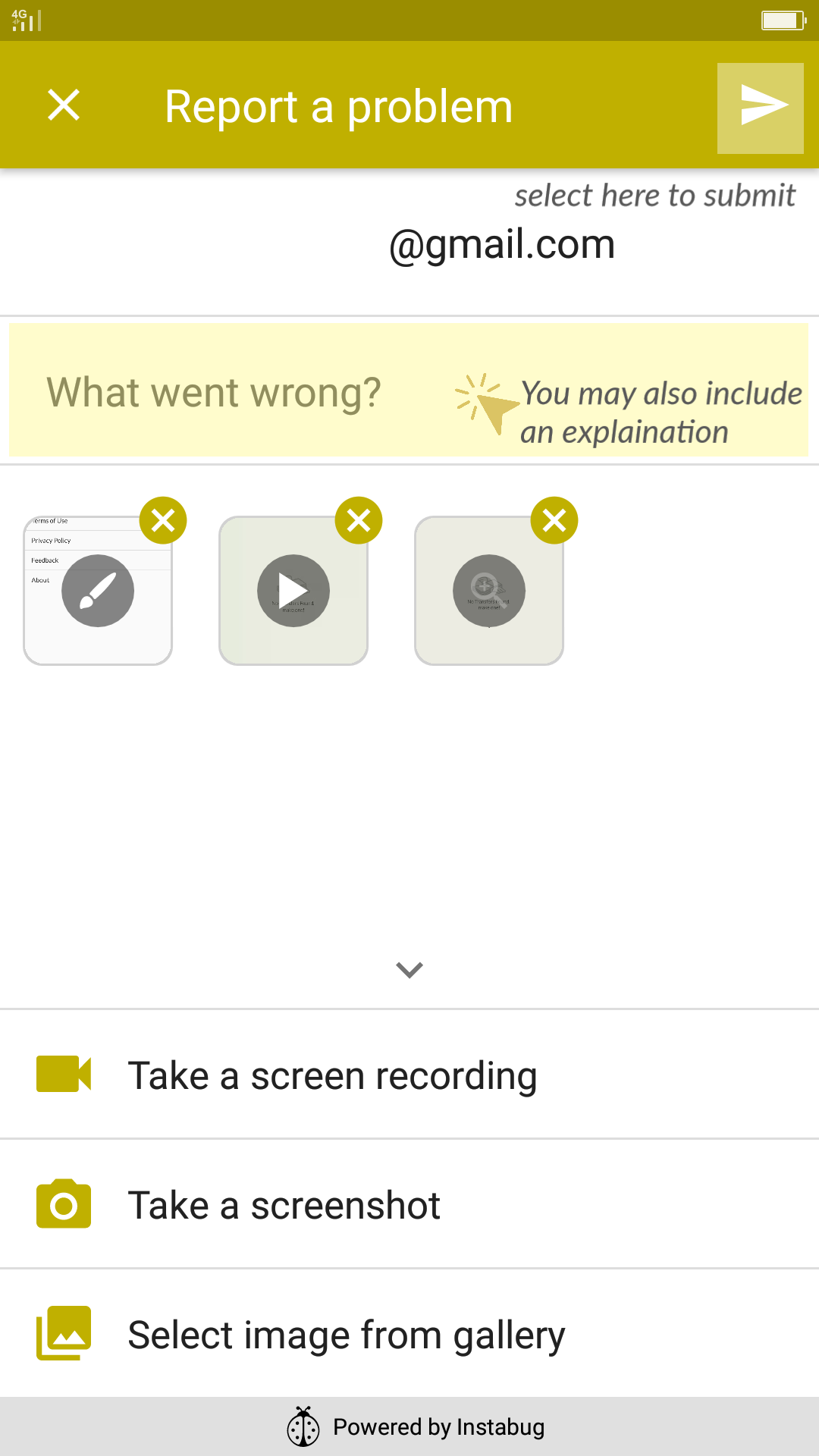Screen dimensions: 819x1456
Task: Remove the Terms of Use screenshot attachment
Action: (163, 521)
